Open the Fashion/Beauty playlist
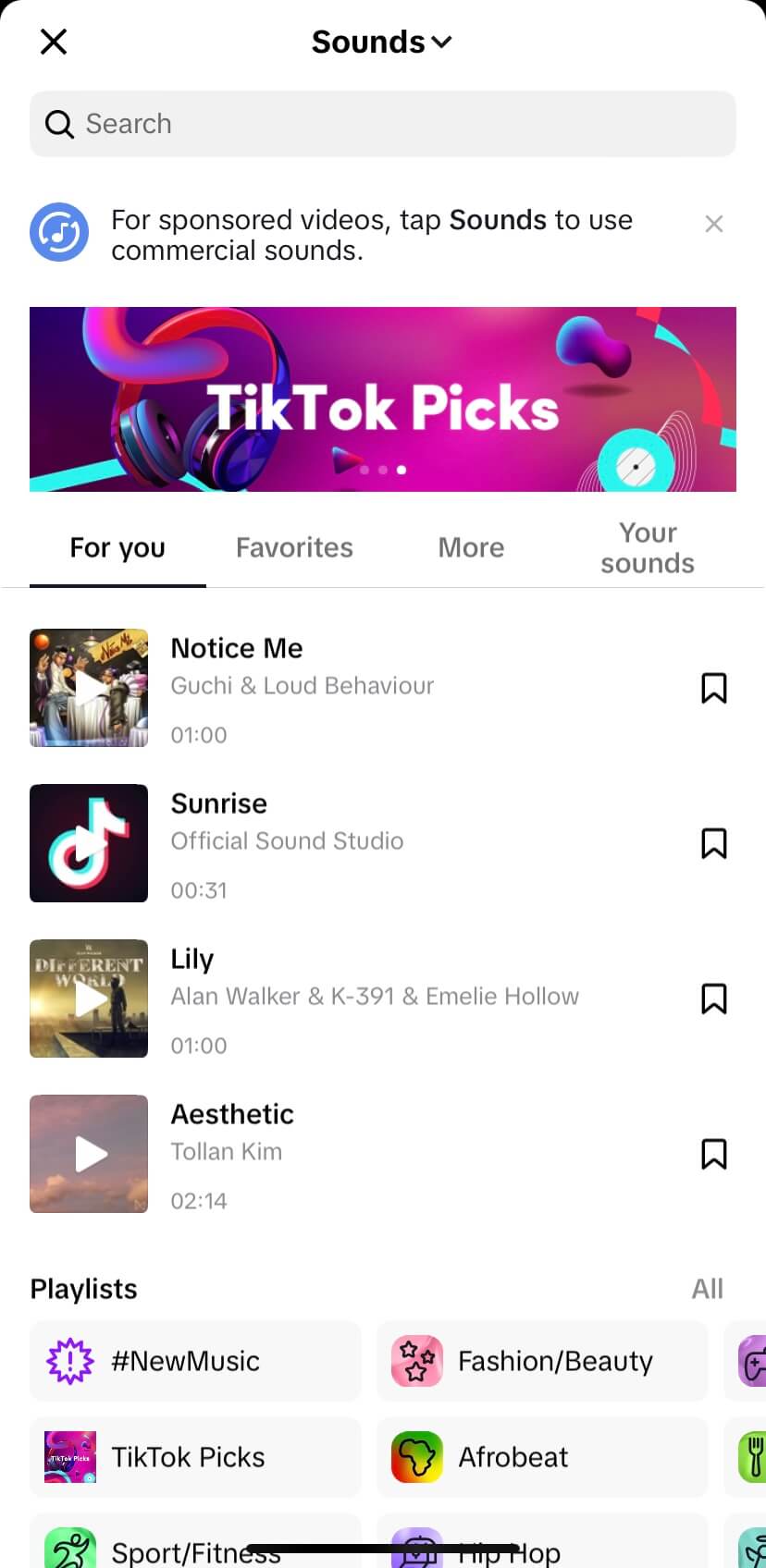This screenshot has height=1568, width=766. click(x=542, y=1361)
